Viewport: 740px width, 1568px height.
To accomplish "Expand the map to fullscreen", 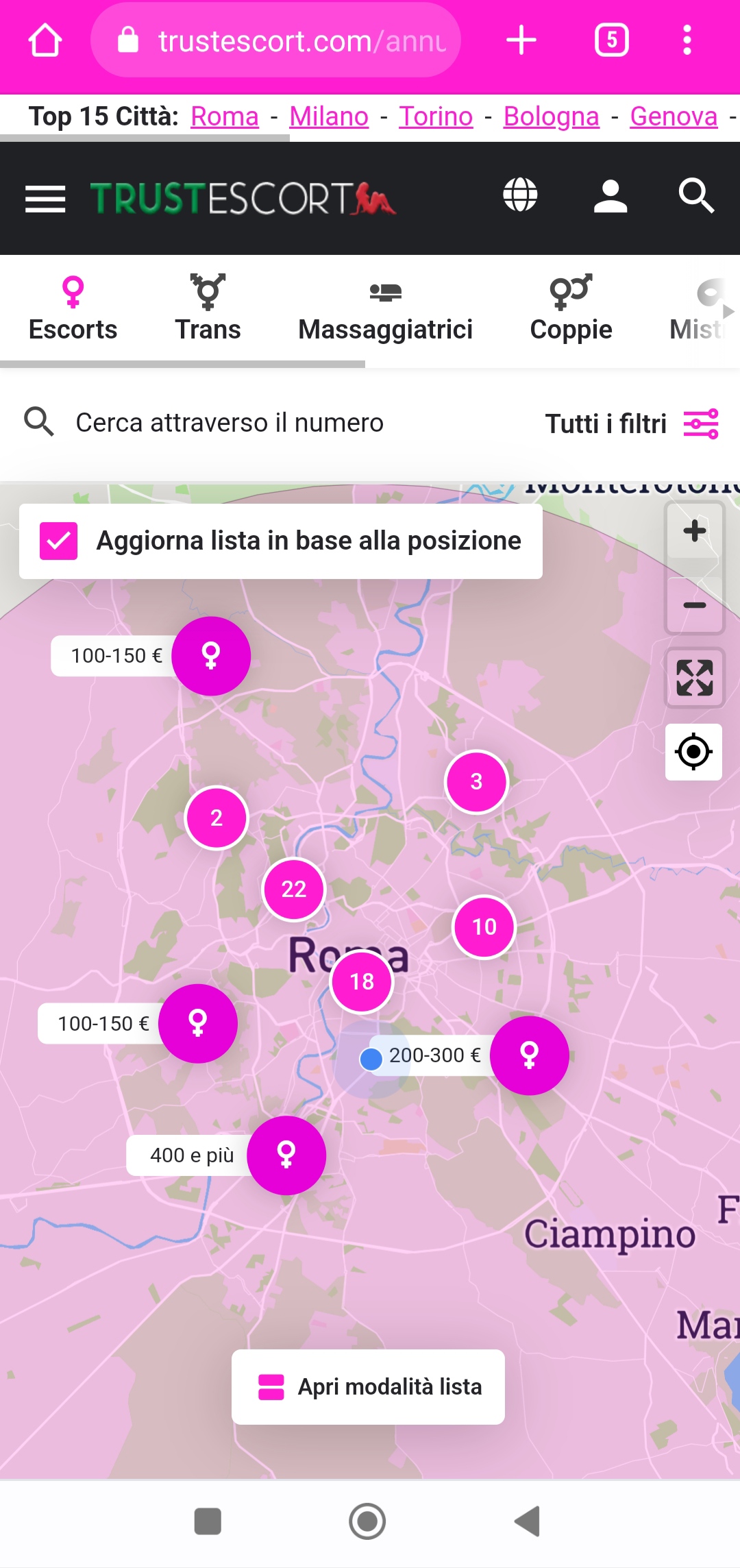I will click(694, 678).
